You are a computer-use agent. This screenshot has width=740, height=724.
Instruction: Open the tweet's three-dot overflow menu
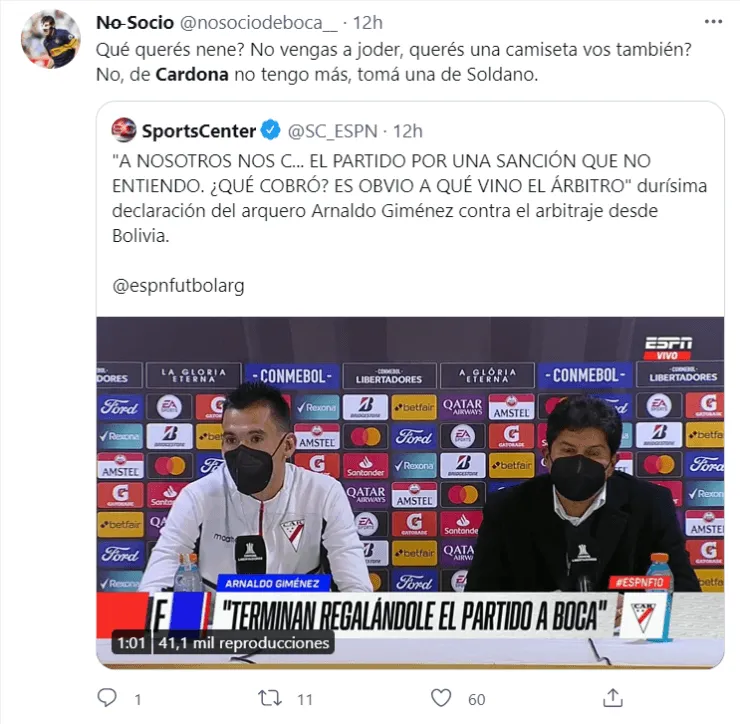pyautogui.click(x=711, y=22)
